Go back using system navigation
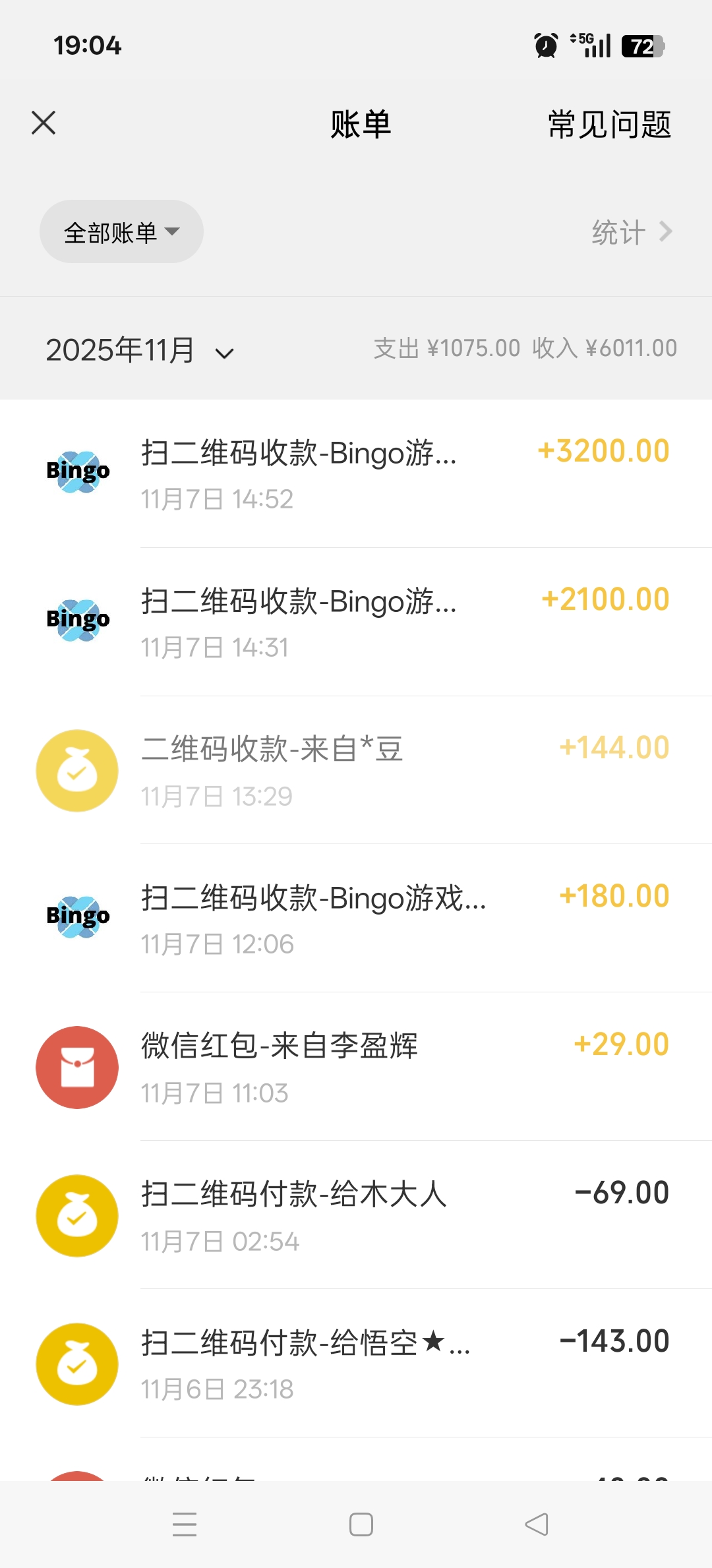Viewport: 712px width, 1568px height. pos(537,1524)
